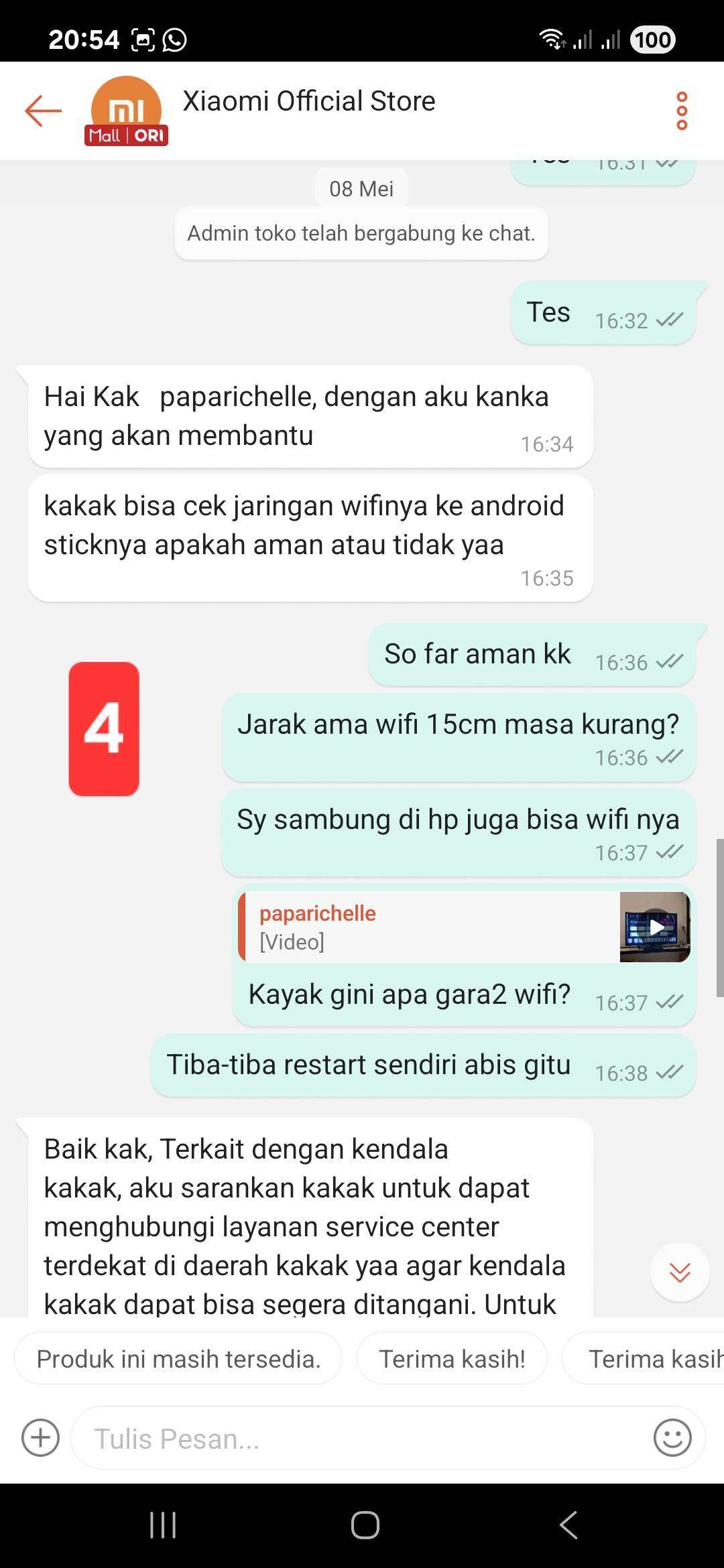The width and height of the screenshot is (724, 1568).
Task: Open the three-dot overflow menu
Action: click(x=682, y=111)
